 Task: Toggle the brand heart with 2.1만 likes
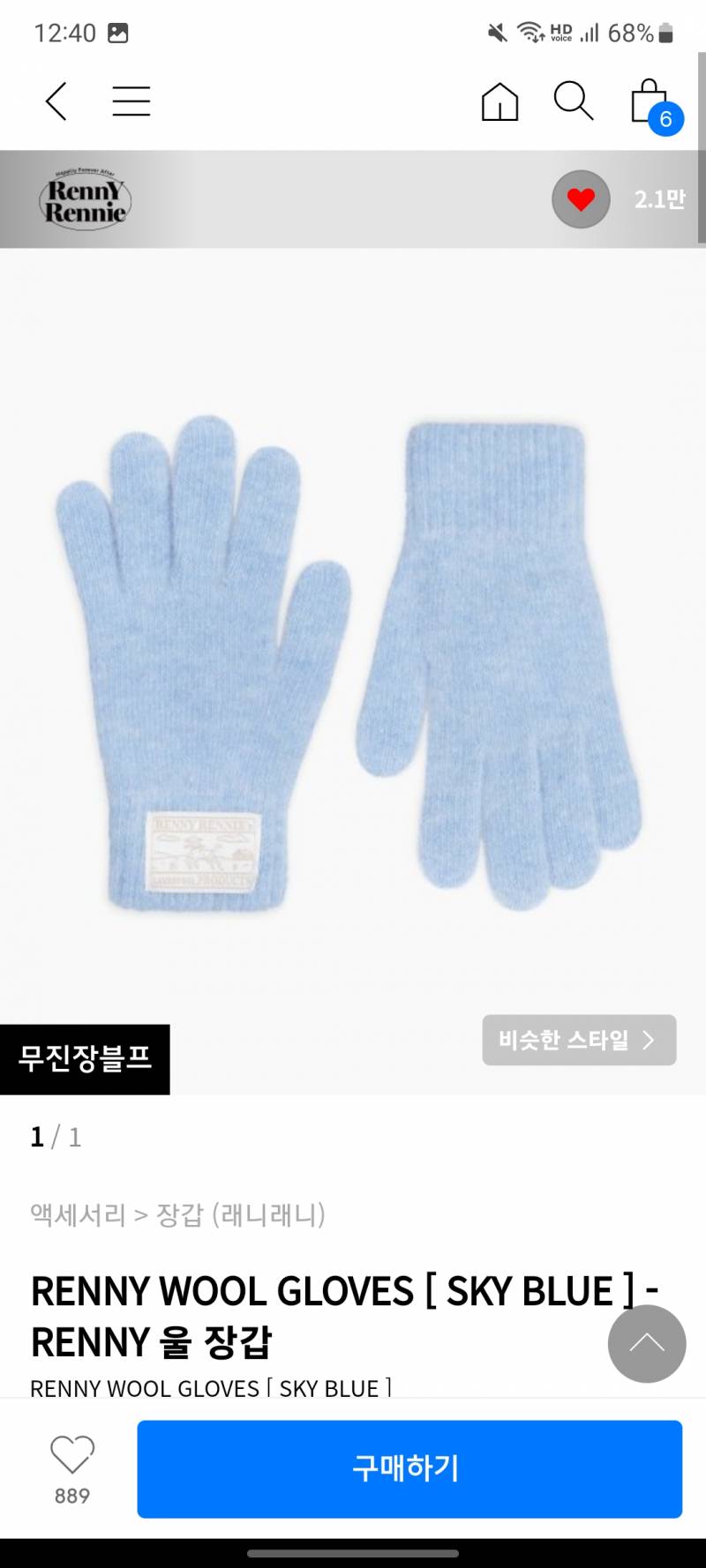tap(580, 198)
